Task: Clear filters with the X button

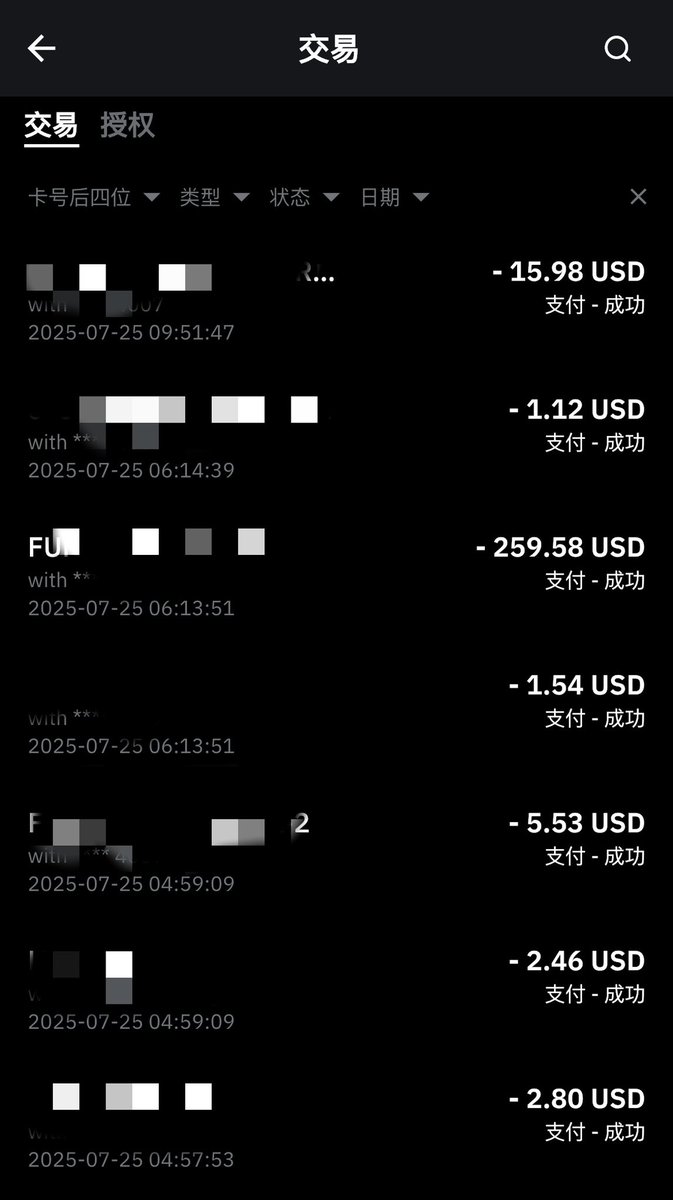Action: pos(638,197)
